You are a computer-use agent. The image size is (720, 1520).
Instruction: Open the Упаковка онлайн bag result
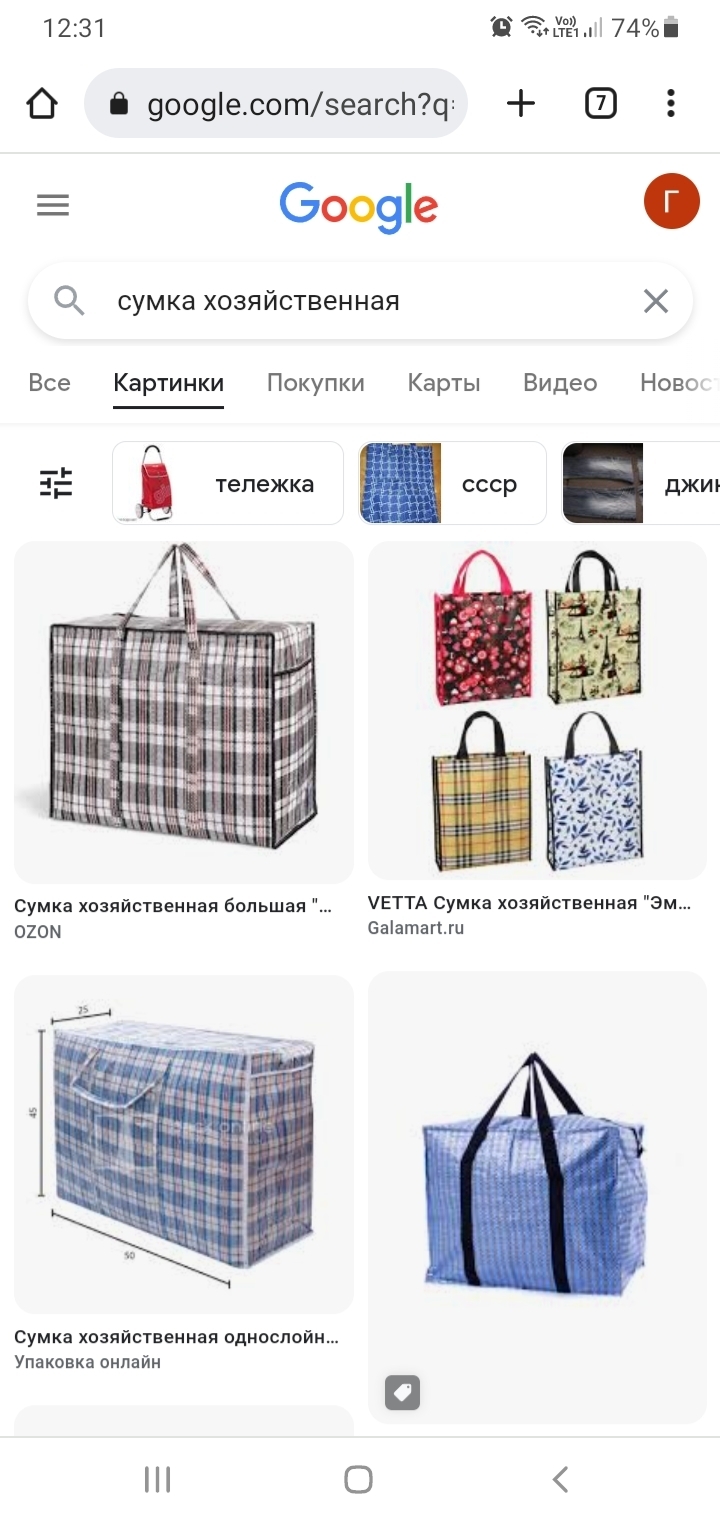pyautogui.click(x=183, y=1145)
